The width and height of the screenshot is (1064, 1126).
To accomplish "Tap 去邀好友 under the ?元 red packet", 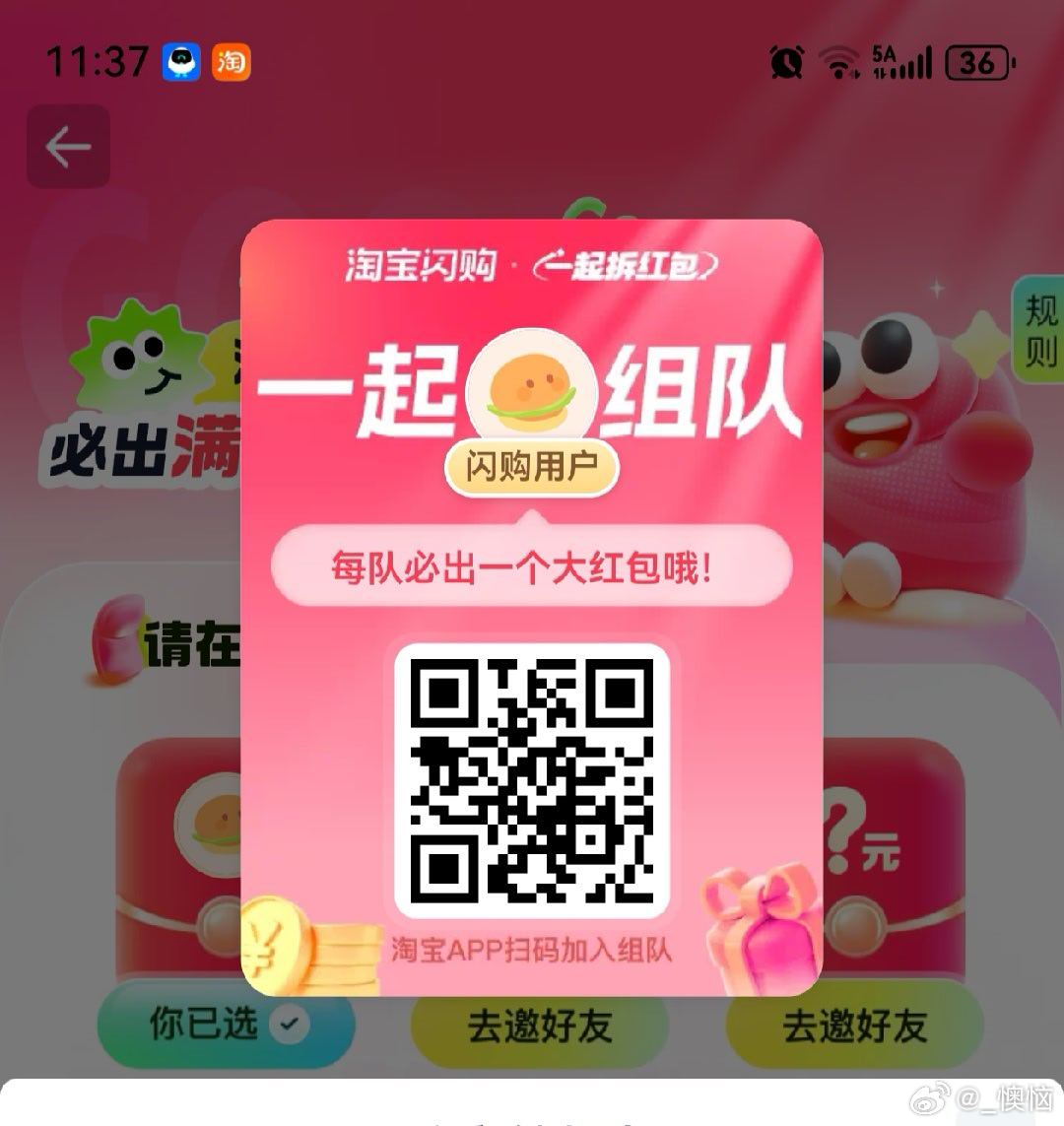I will point(854,1026).
